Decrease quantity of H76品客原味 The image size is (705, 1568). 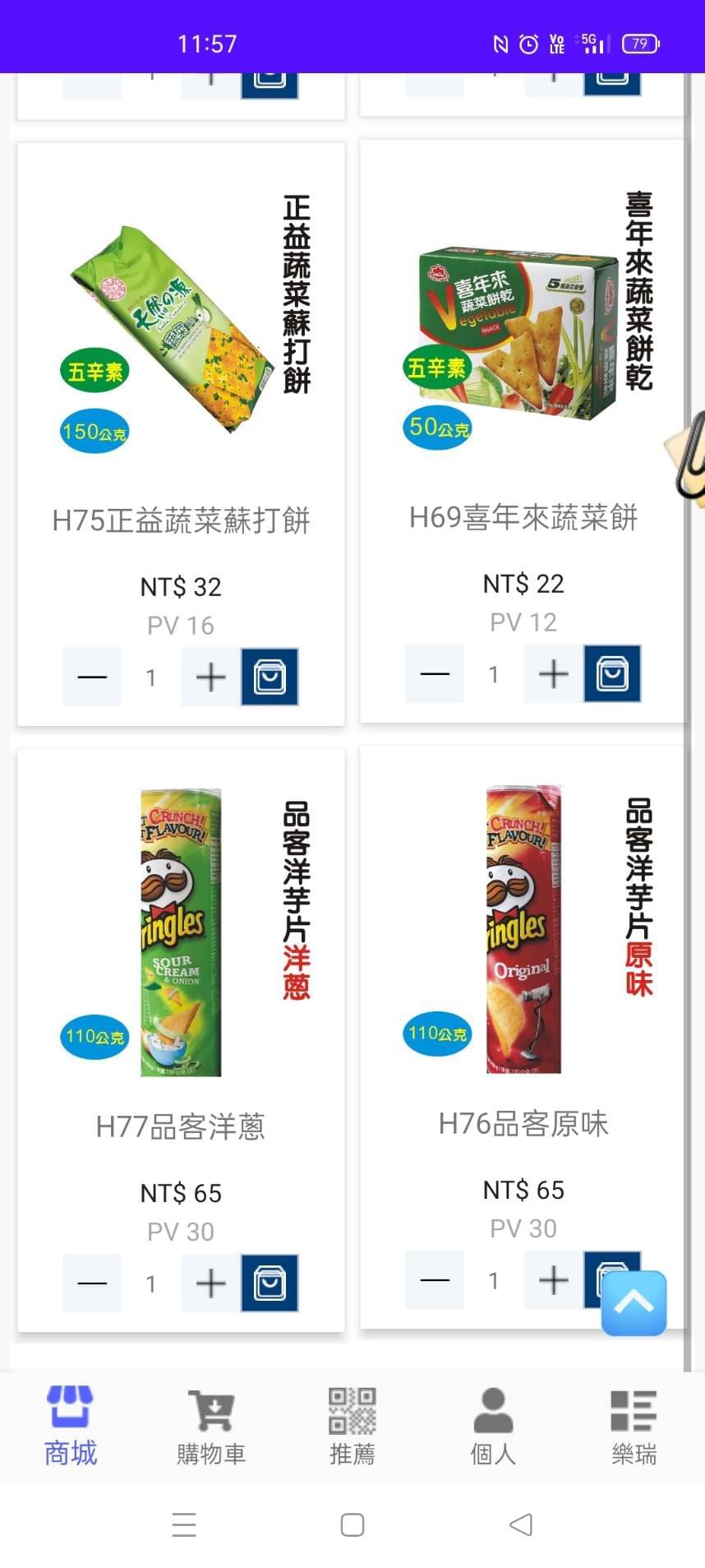pyautogui.click(x=435, y=1279)
